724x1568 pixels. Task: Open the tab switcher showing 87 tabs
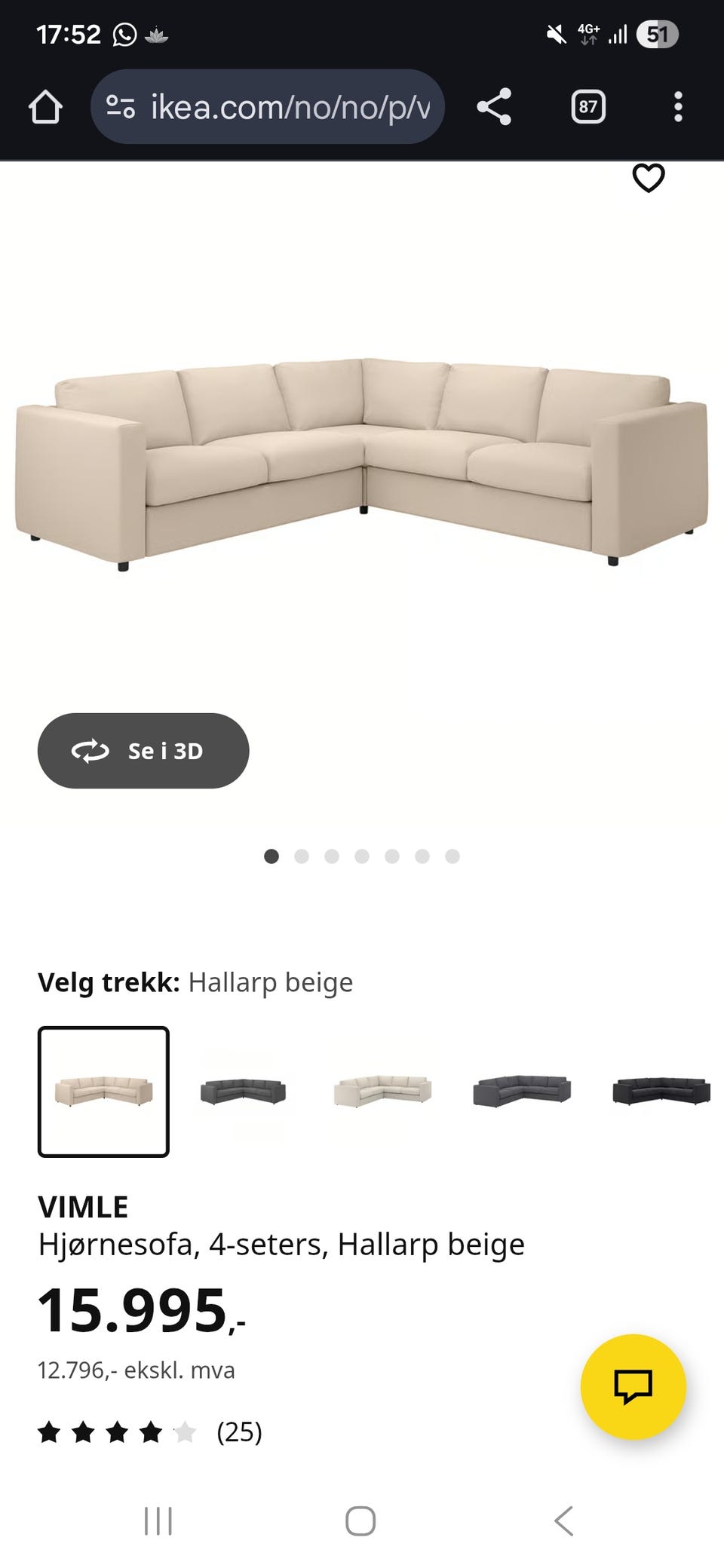[586, 107]
